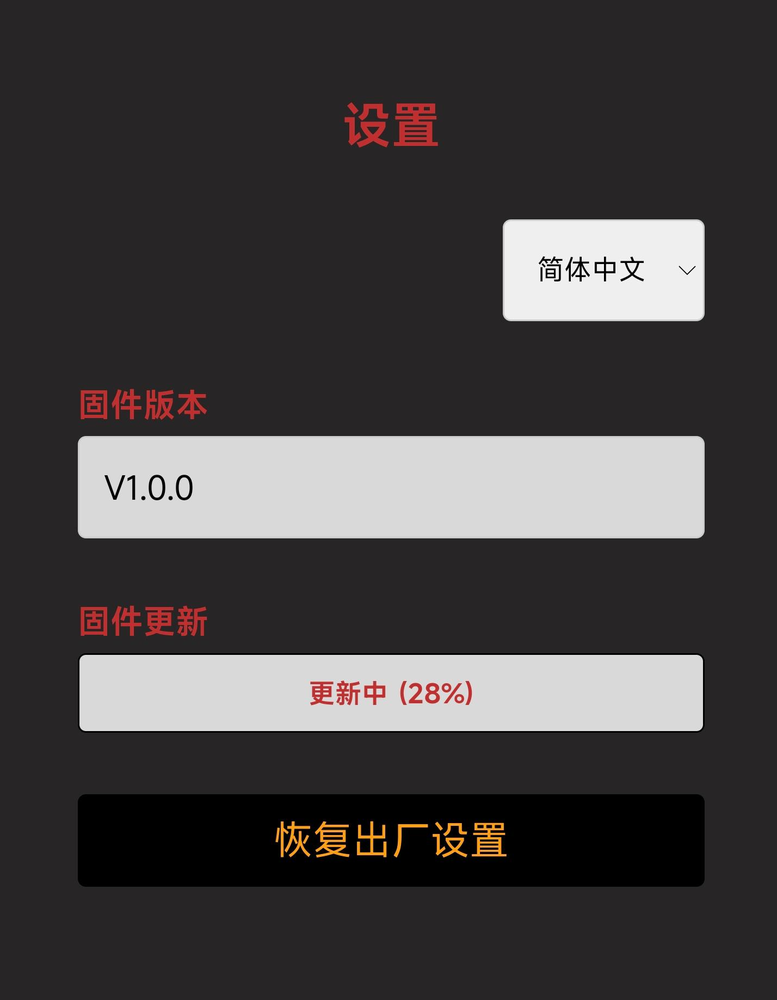Tap the 更新中 (28%) firmware update button
This screenshot has width=777, height=1000.
[391, 693]
